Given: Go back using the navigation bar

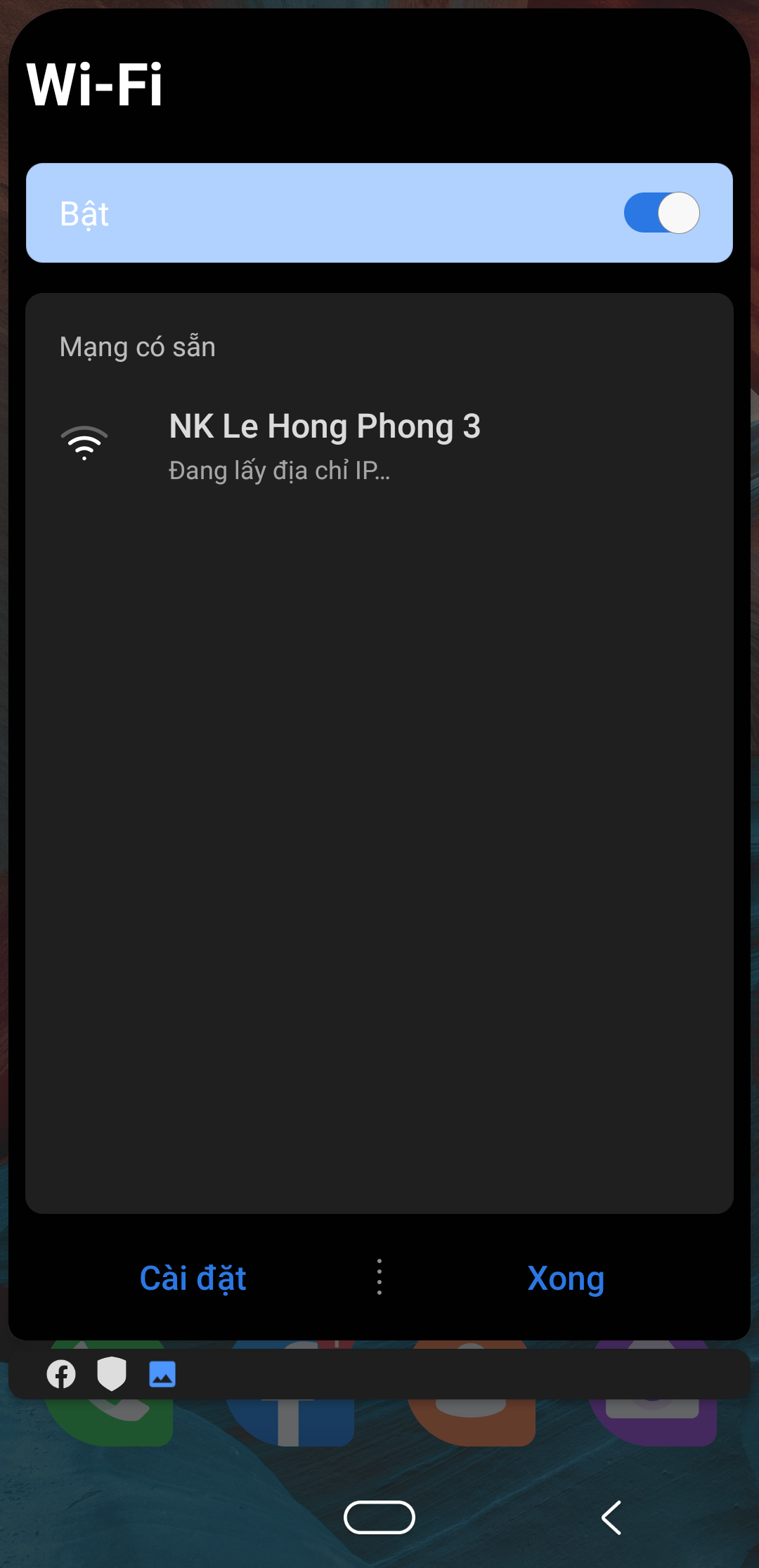Looking at the screenshot, I should (x=611, y=1517).
